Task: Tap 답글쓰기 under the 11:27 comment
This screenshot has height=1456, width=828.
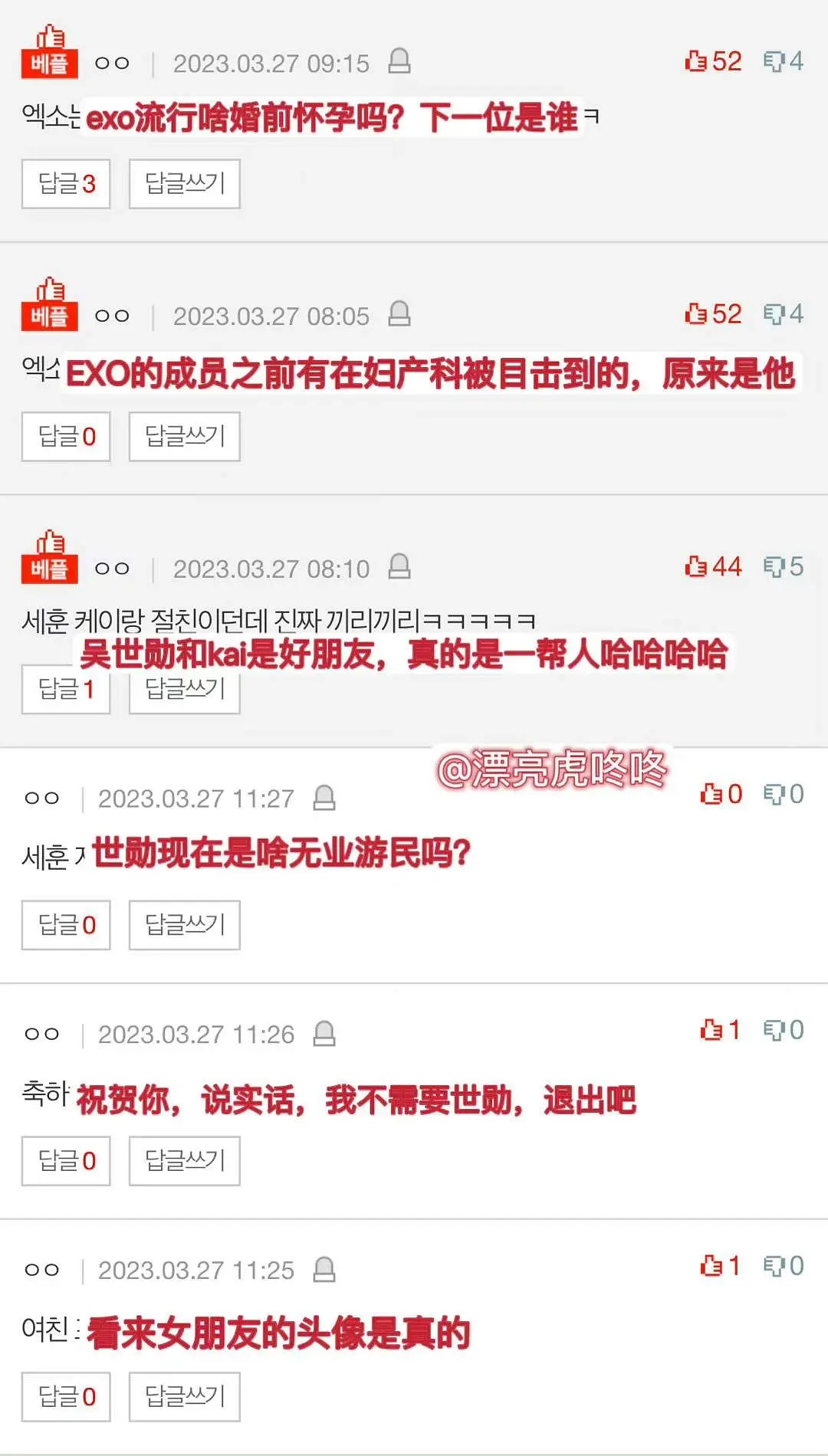Action: coord(184,925)
